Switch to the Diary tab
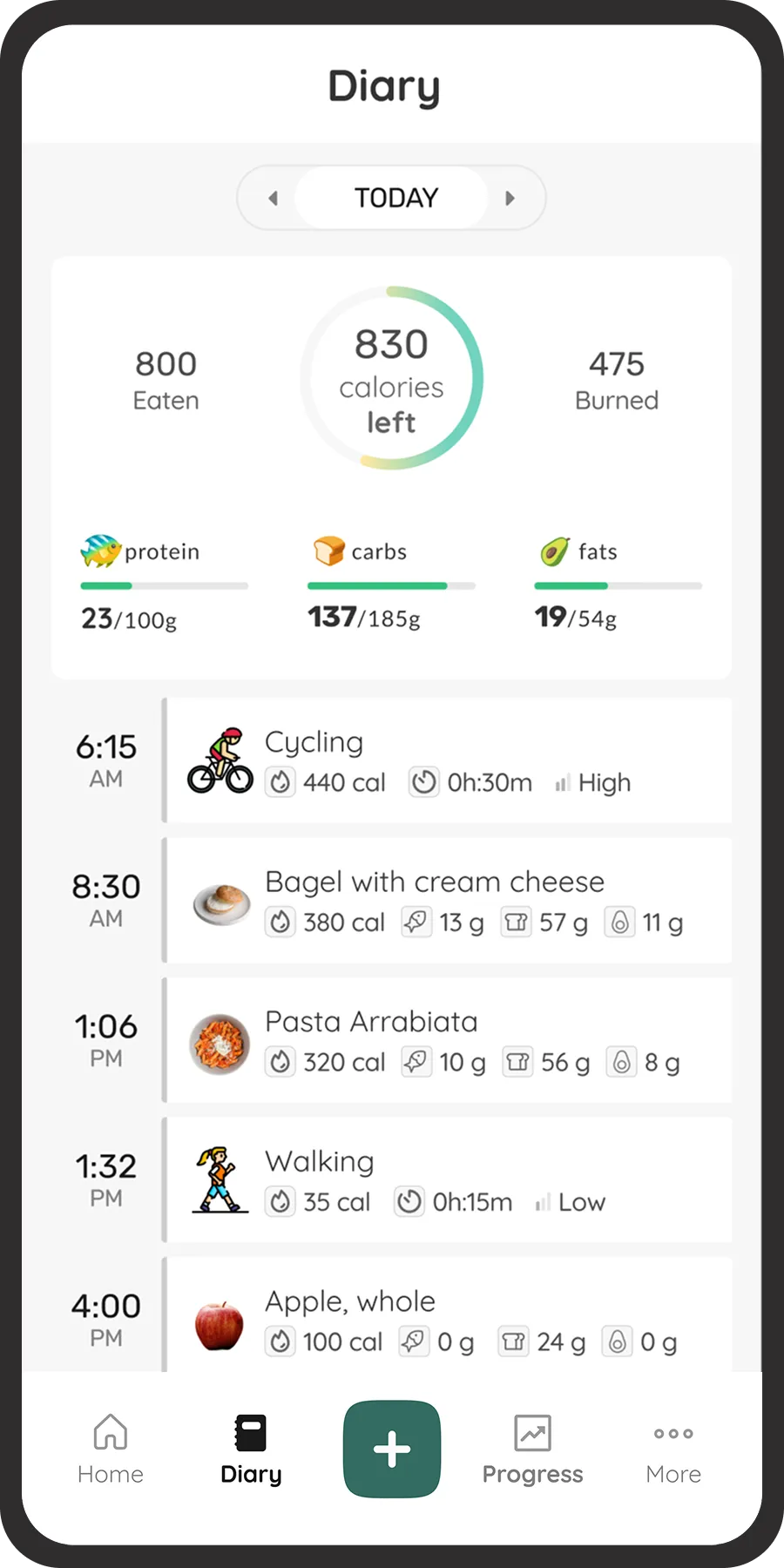 click(x=250, y=1448)
